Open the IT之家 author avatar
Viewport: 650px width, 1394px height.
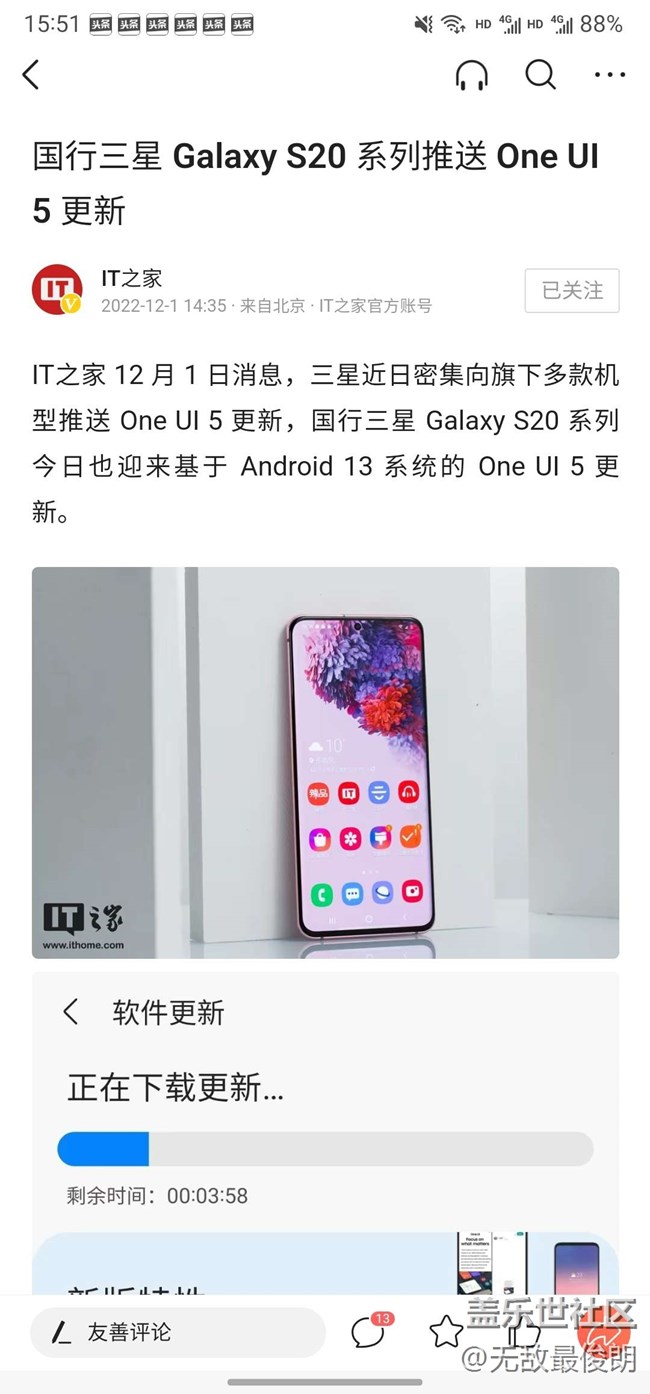tap(57, 290)
